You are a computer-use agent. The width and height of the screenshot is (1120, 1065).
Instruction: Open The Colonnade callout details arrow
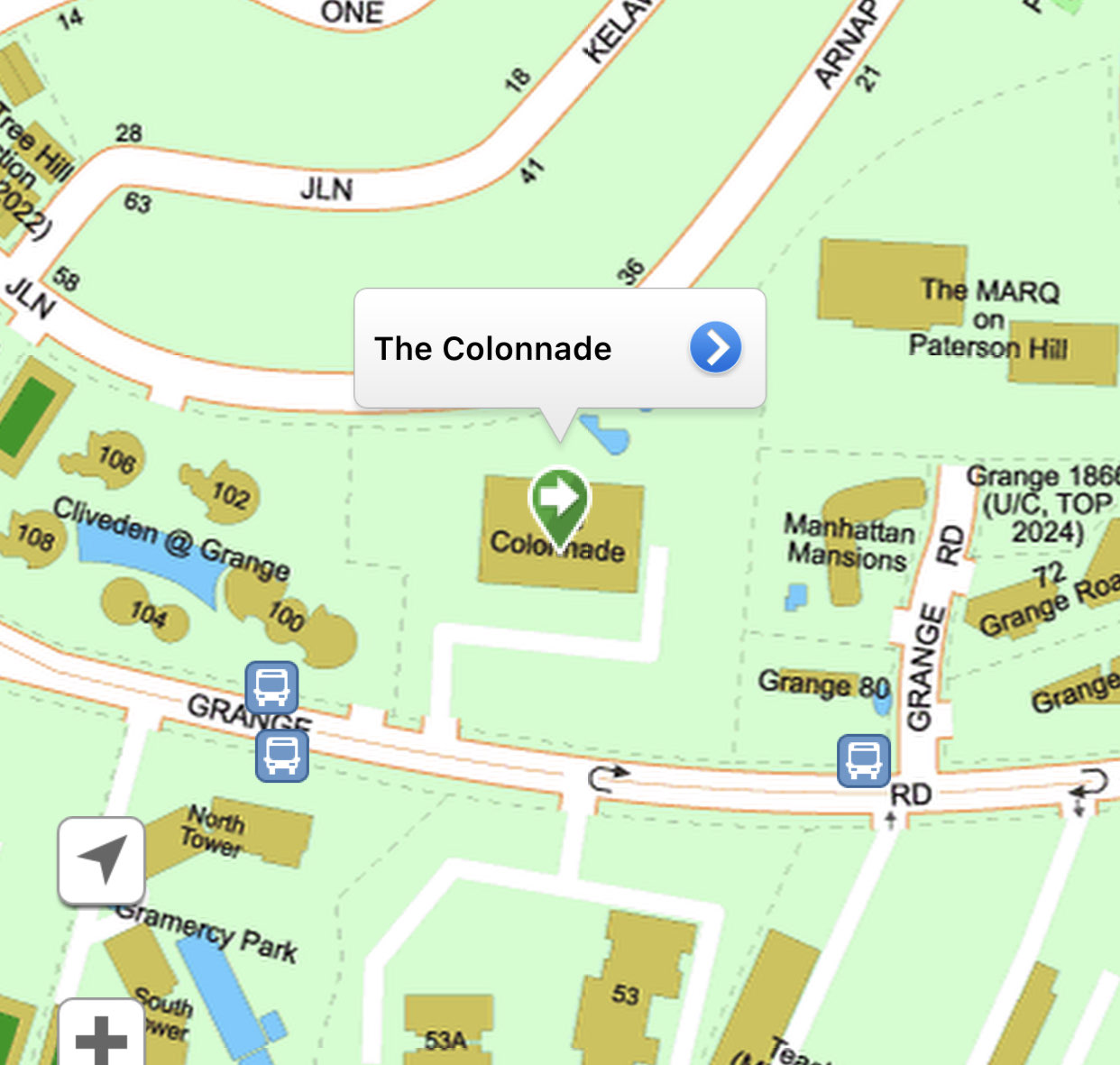(x=715, y=347)
